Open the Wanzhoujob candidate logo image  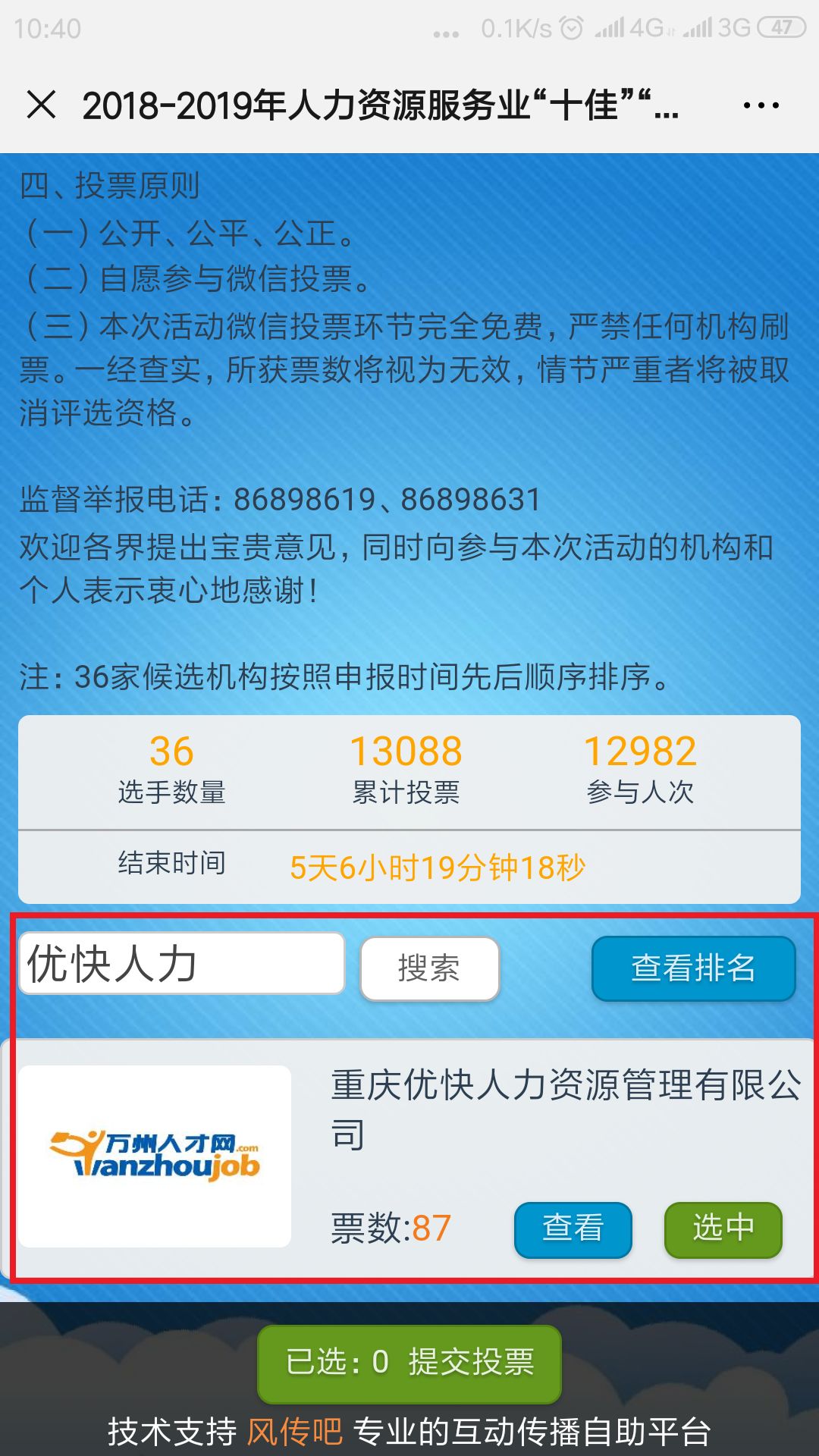[x=155, y=1156]
